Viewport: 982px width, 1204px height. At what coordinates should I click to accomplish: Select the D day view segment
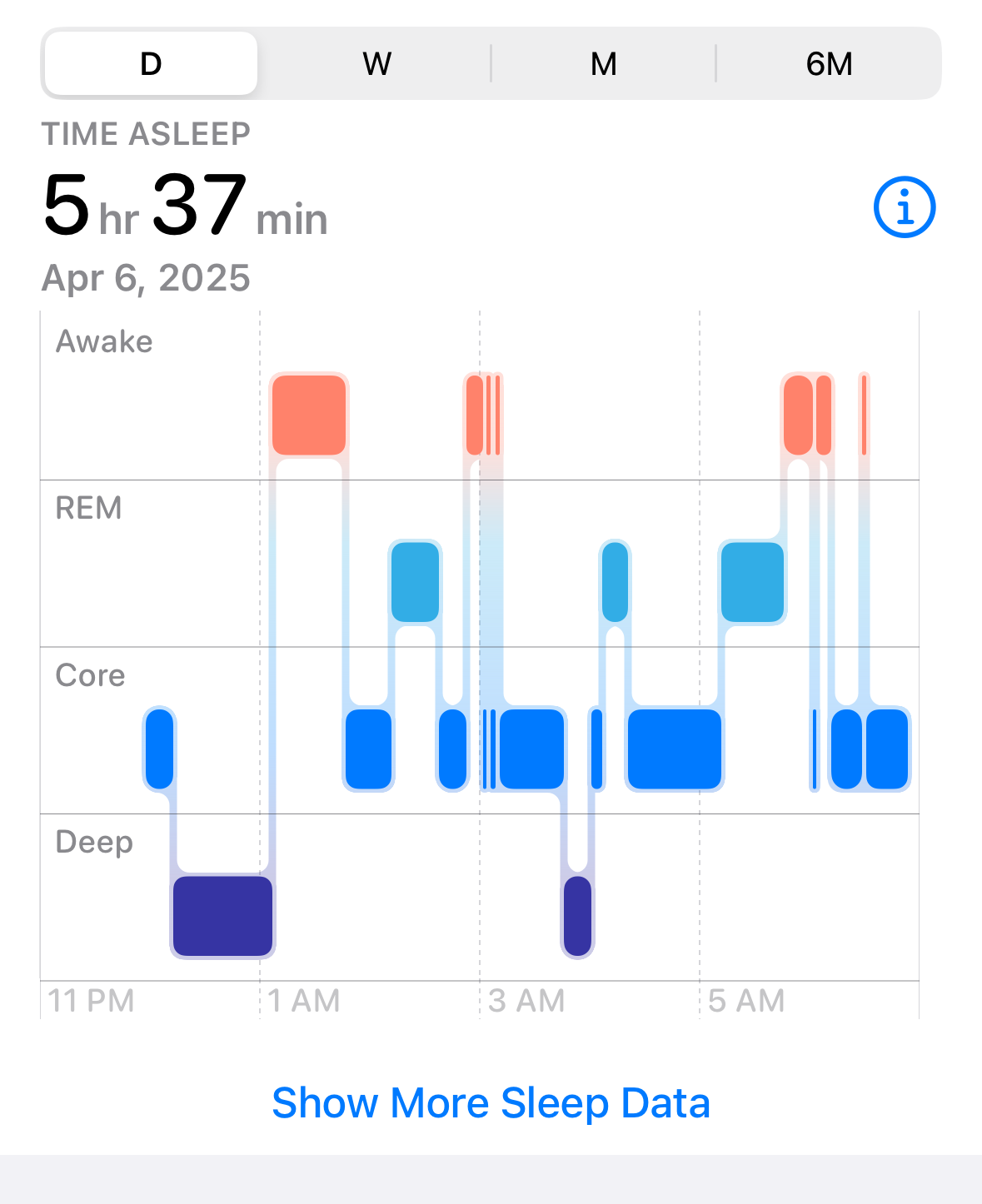(x=151, y=64)
